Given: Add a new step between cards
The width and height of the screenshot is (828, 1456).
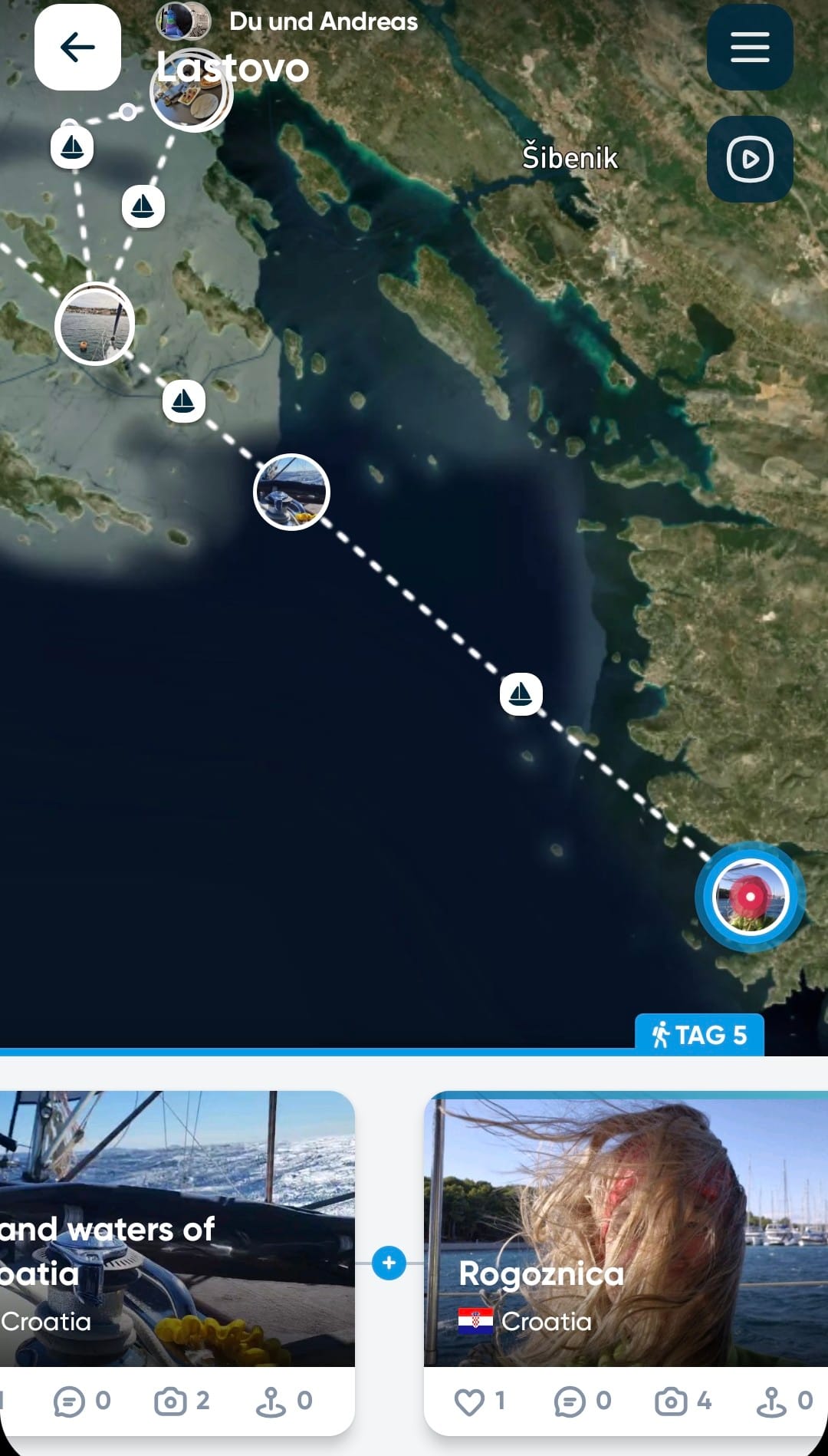Looking at the screenshot, I should click(x=389, y=1263).
